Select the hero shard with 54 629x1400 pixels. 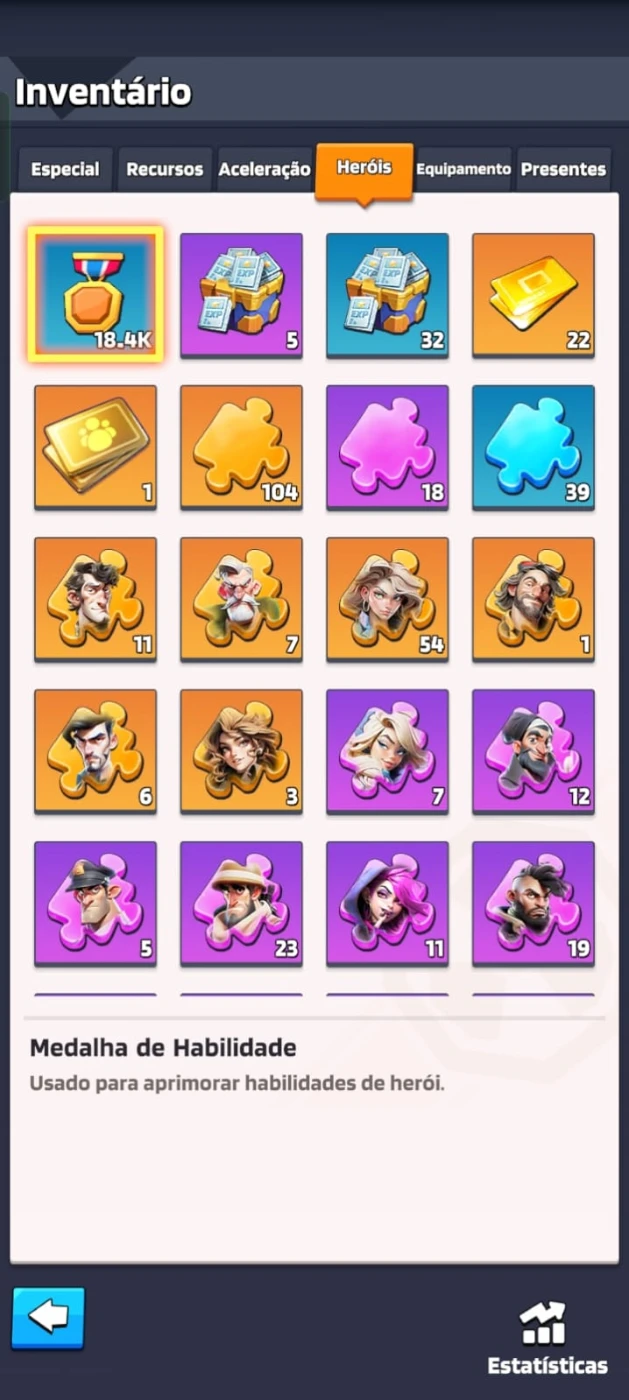pos(387,598)
